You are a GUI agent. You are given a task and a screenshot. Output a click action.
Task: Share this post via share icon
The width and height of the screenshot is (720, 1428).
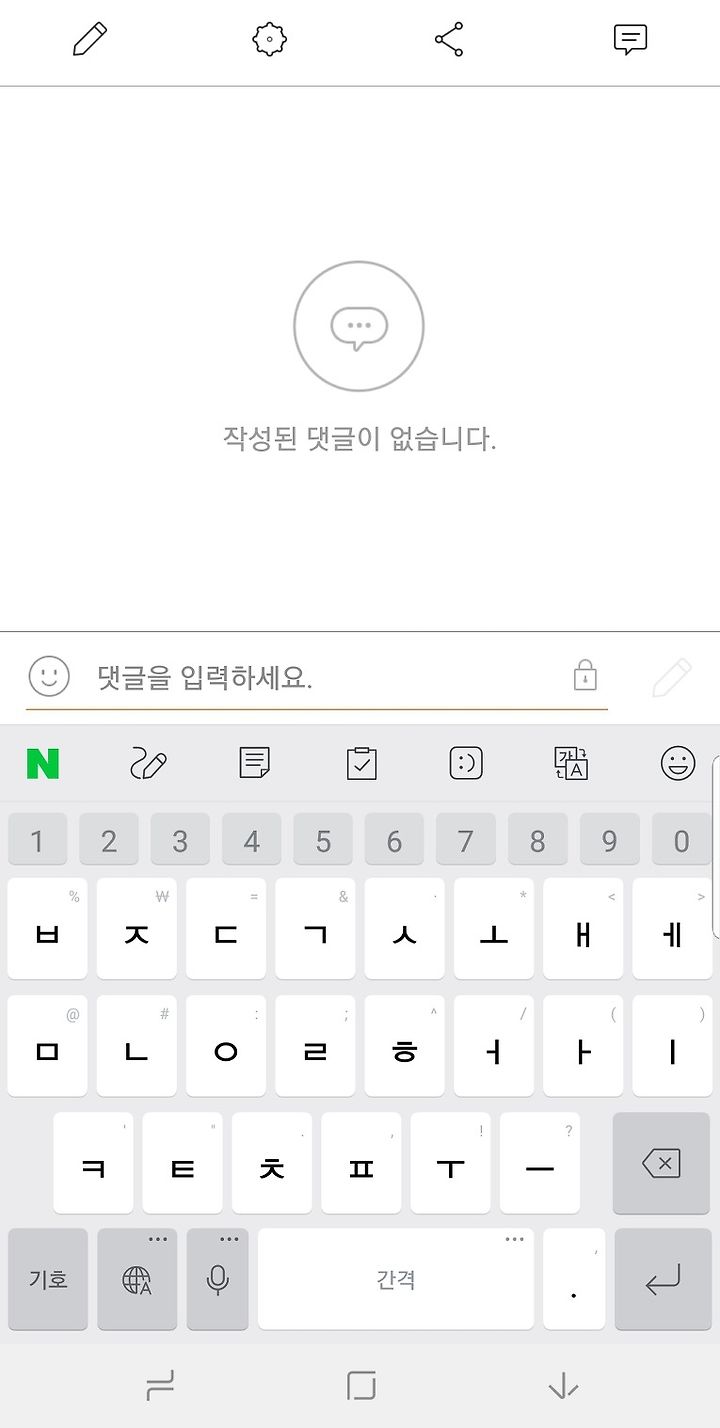point(449,40)
